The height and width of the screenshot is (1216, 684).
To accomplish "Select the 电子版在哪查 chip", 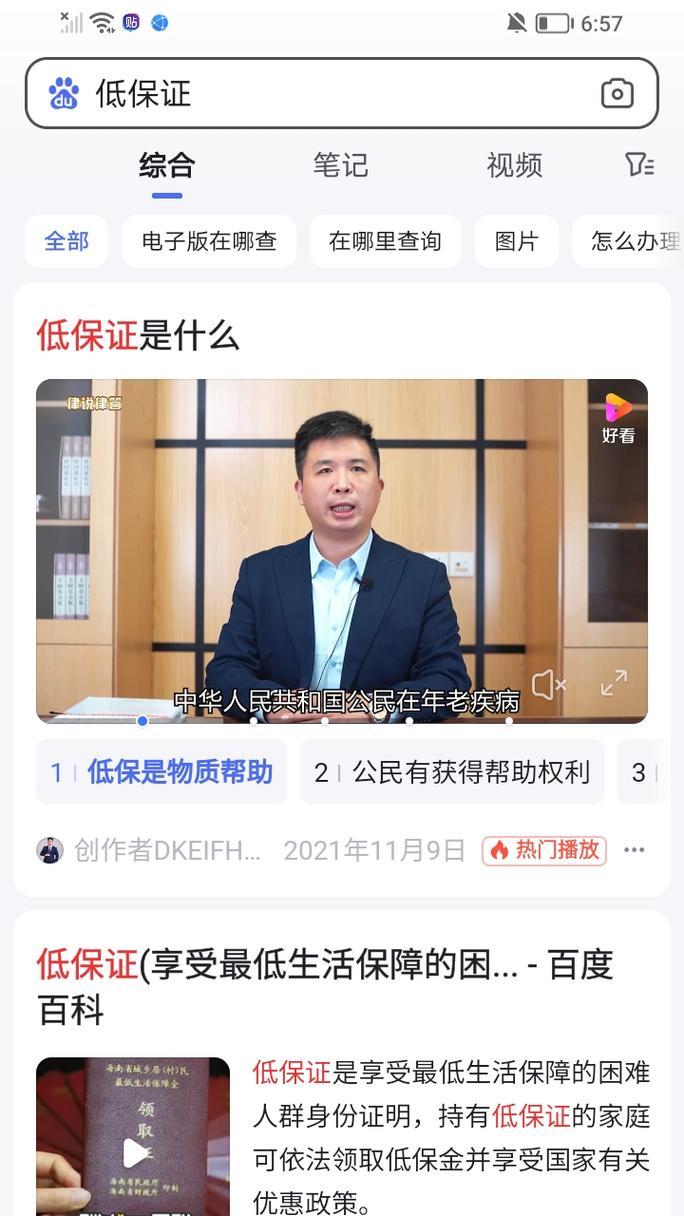I will [209, 241].
